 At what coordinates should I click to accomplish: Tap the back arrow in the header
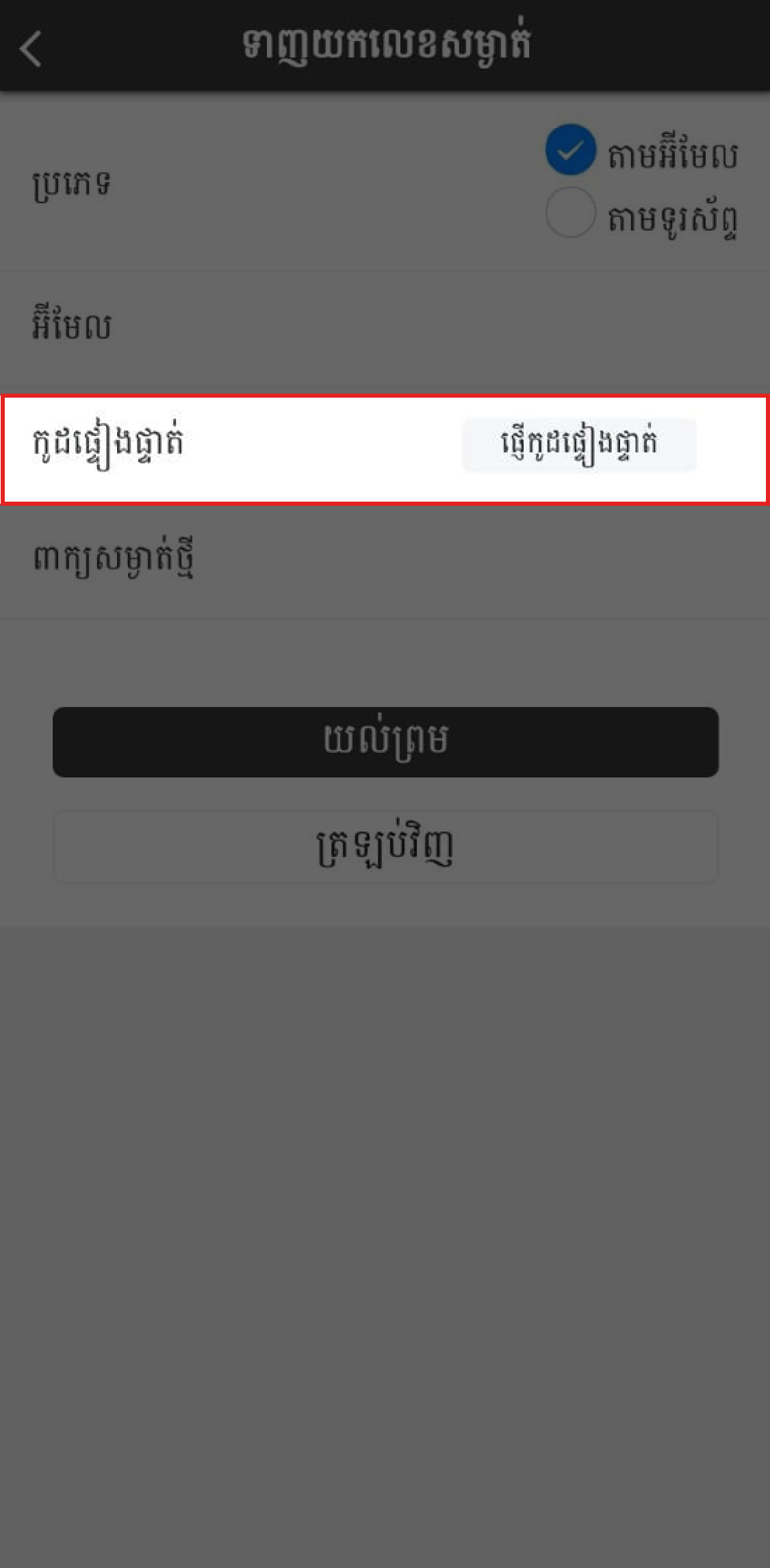[31, 49]
